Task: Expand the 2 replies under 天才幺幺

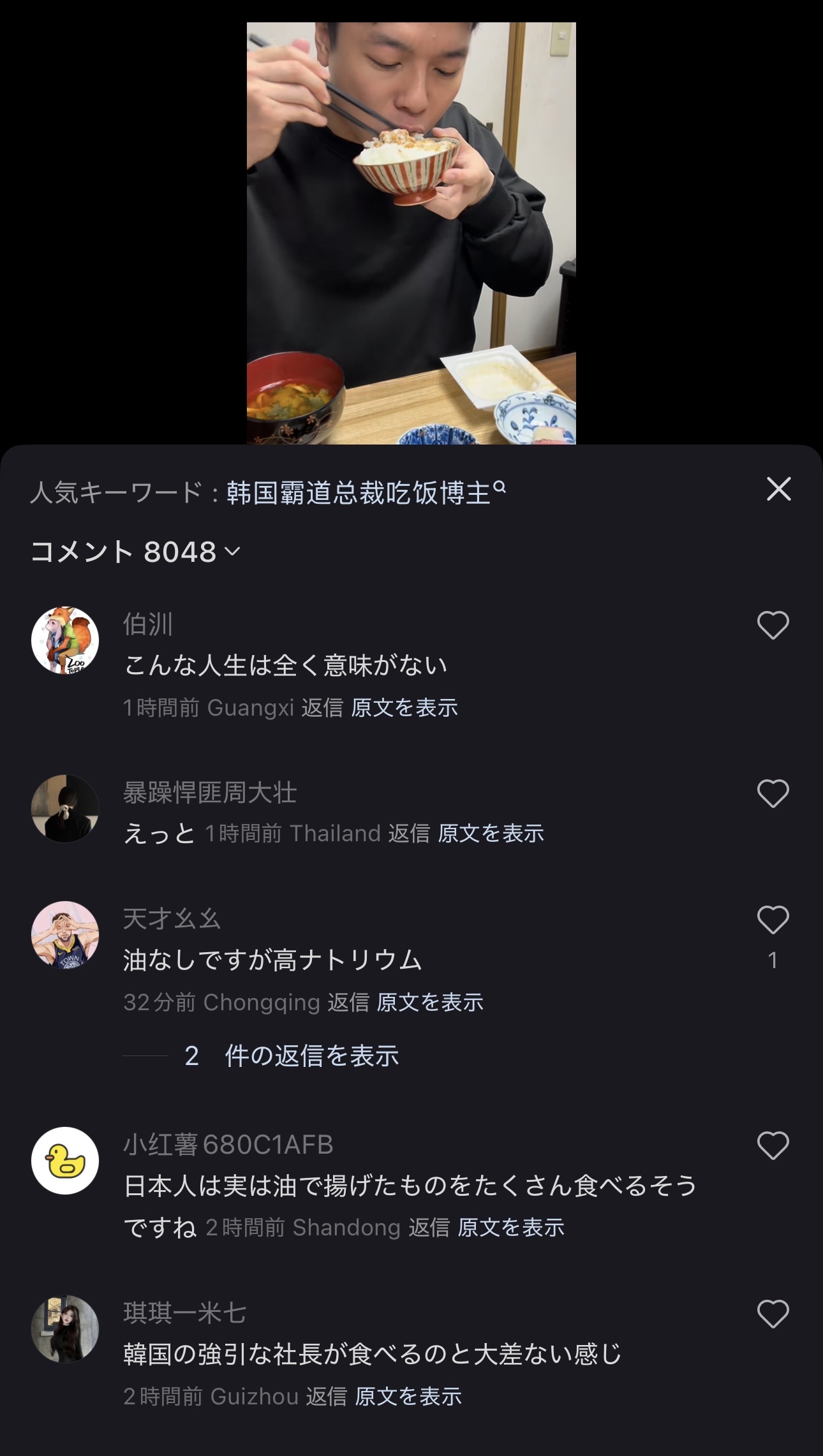Action: click(x=292, y=1057)
